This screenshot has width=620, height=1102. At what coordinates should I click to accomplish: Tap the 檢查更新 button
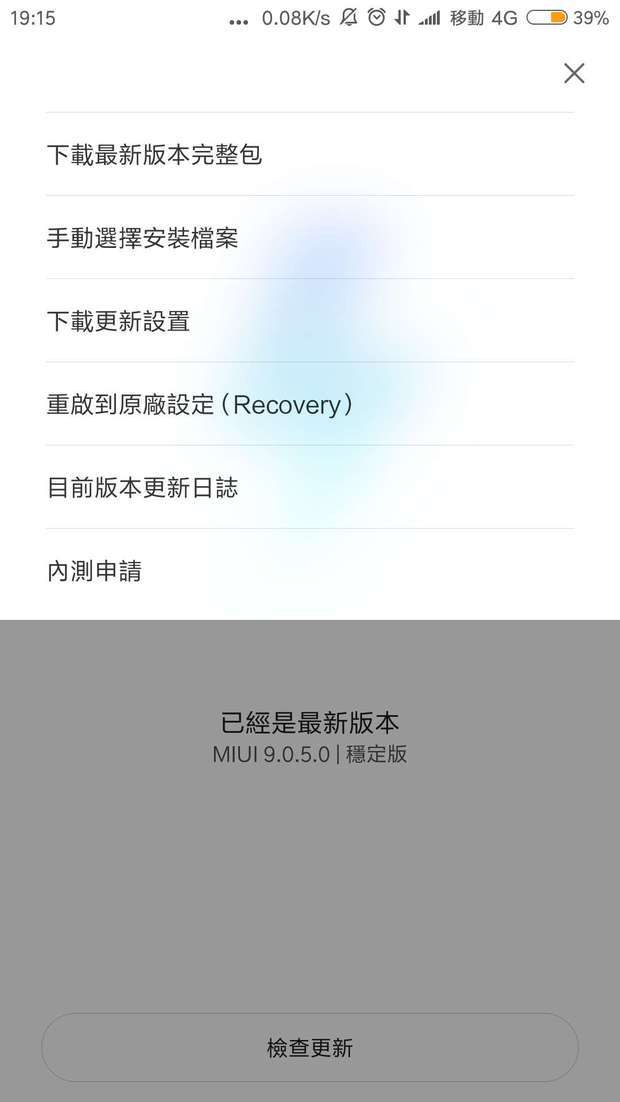310,1048
